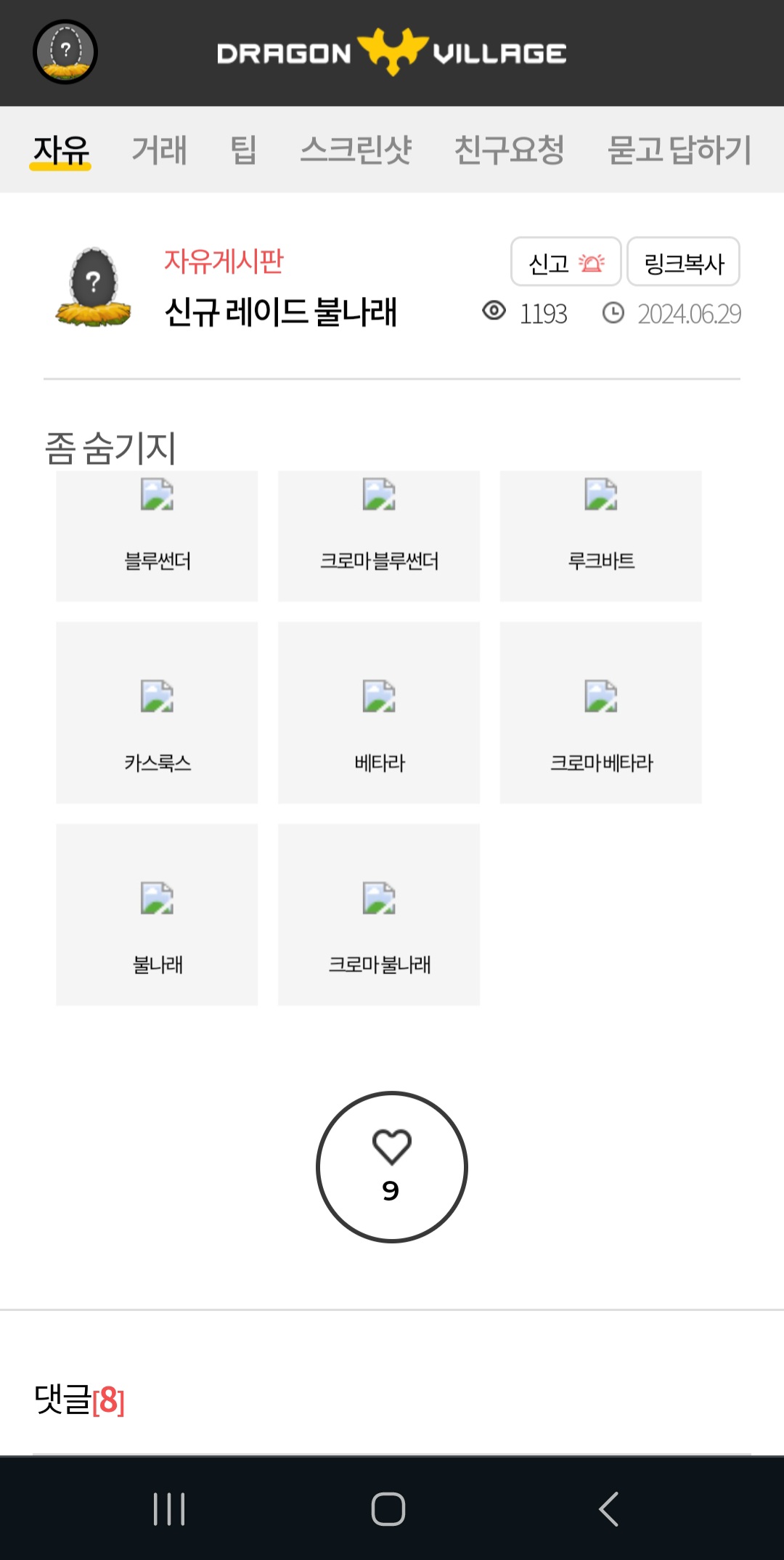This screenshot has height=1560, width=784.
Task: Open the 크로마불나래 dragon tile
Action: pyautogui.click(x=379, y=914)
